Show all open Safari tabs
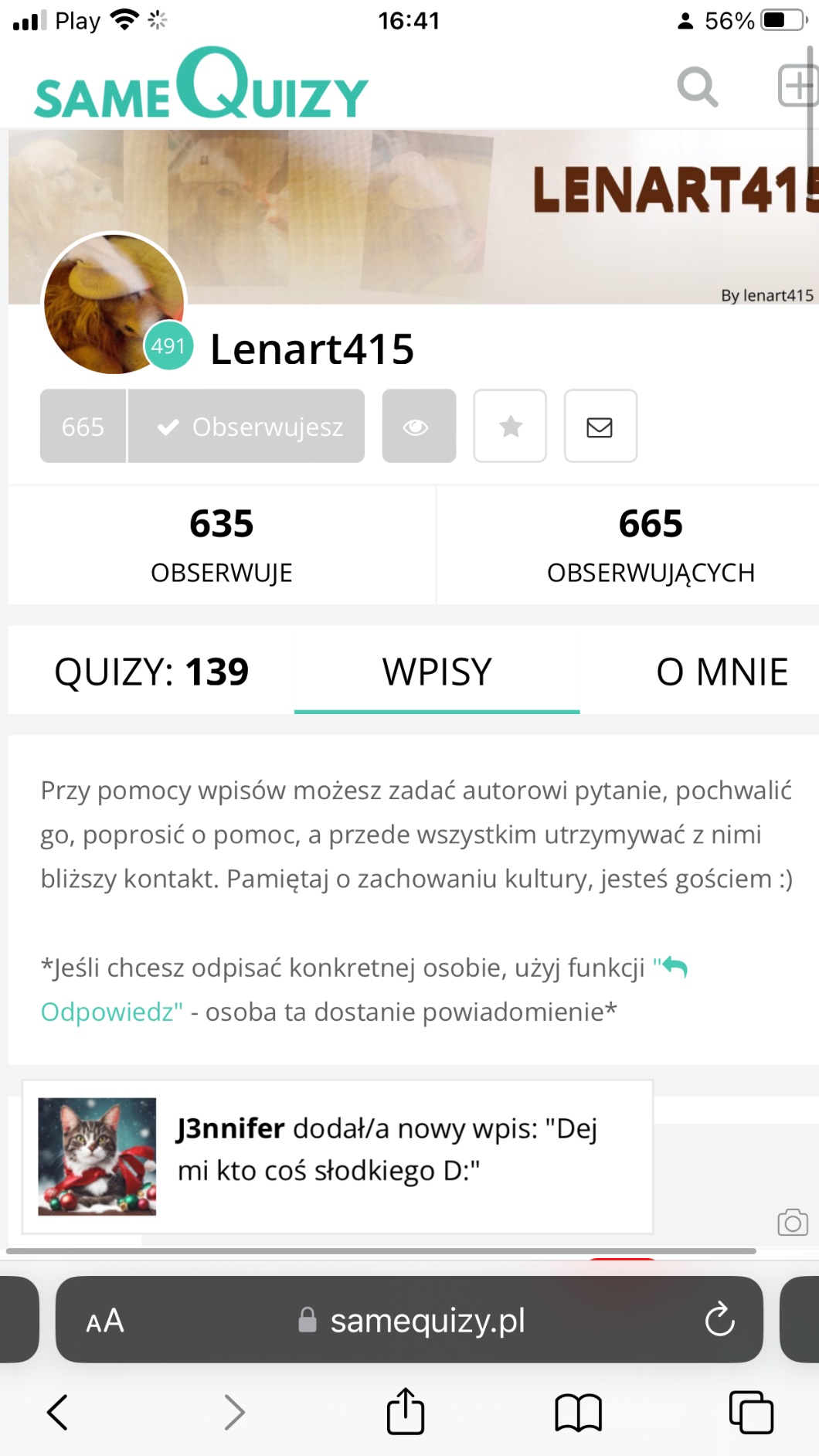The width and height of the screenshot is (819, 1456). [751, 1412]
